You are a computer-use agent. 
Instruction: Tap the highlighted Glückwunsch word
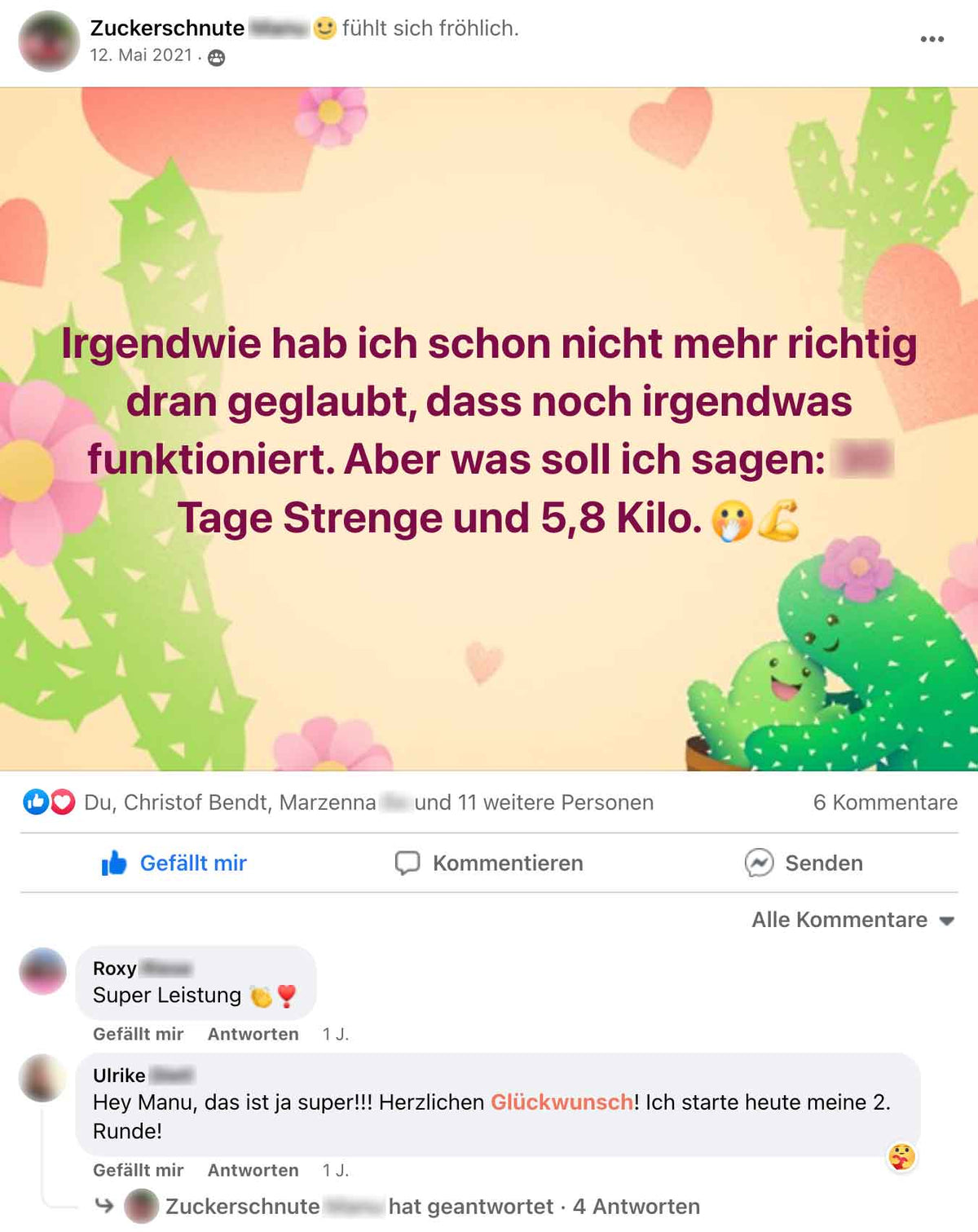[561, 1102]
